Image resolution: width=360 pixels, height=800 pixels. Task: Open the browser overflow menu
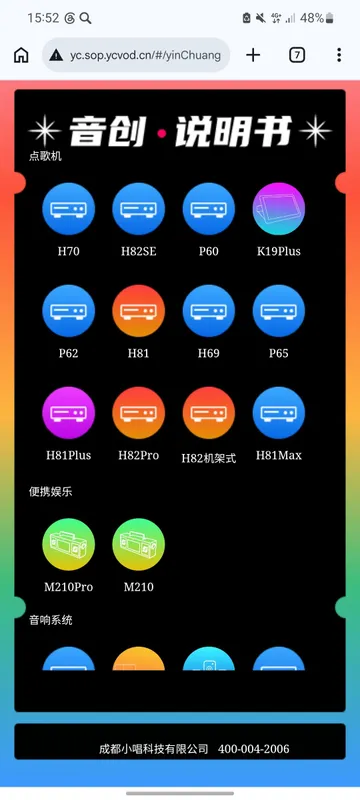point(339,55)
